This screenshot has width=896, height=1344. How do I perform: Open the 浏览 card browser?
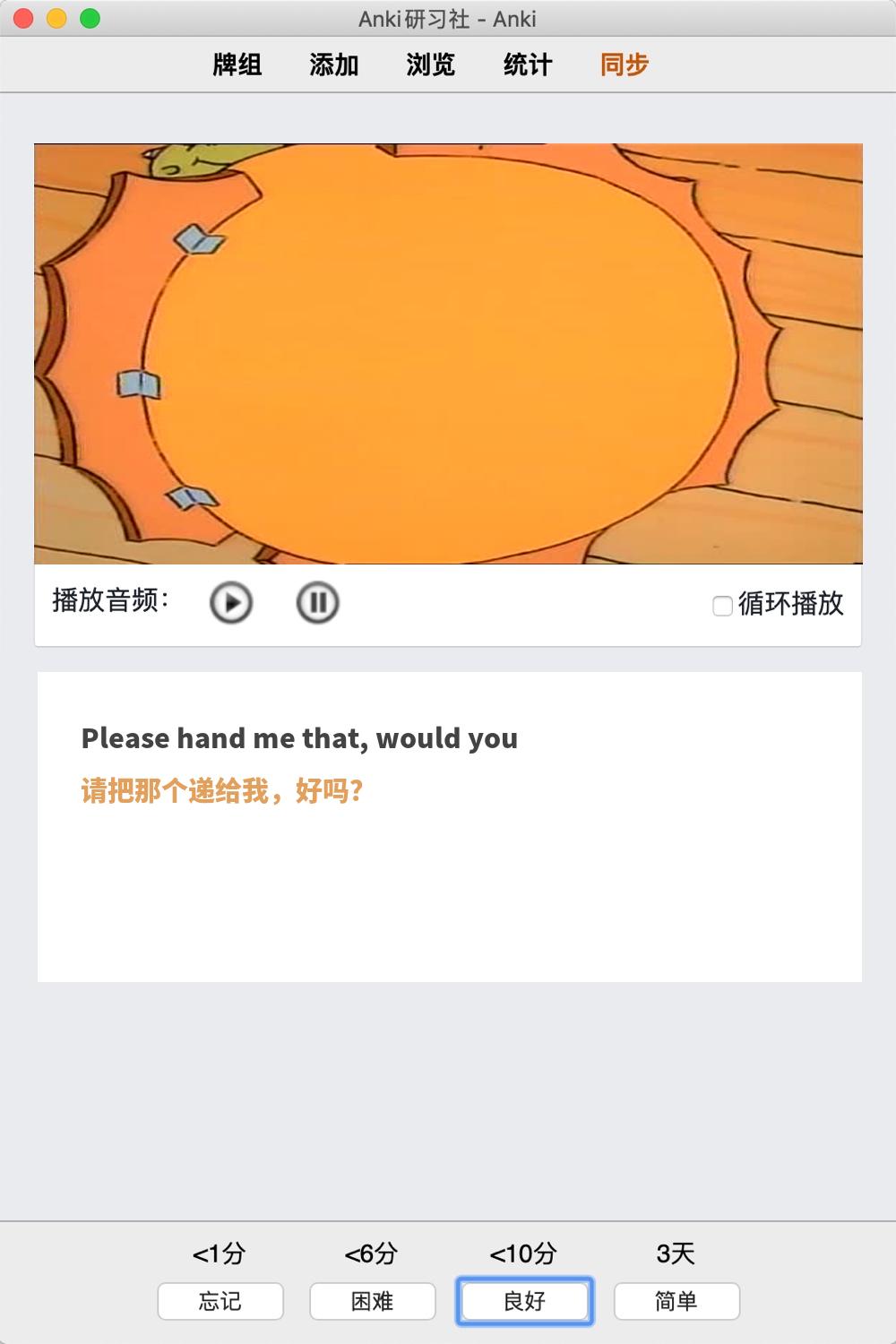coord(431,65)
